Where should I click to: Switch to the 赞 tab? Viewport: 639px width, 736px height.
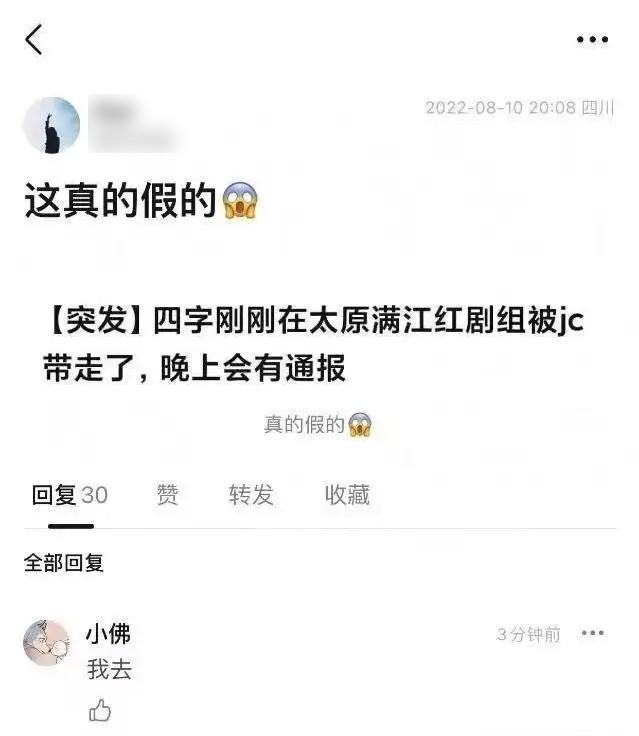(x=167, y=494)
